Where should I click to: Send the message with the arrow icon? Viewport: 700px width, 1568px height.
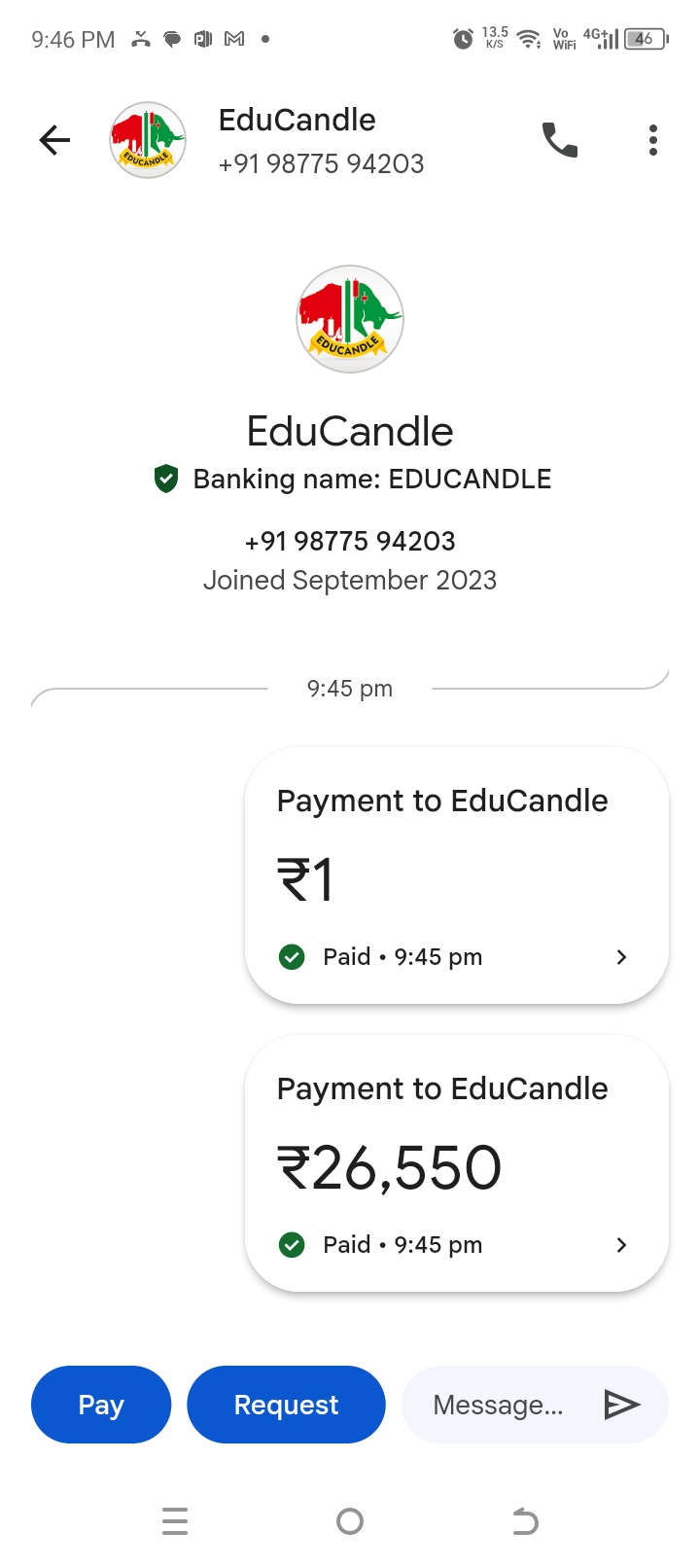622,1405
